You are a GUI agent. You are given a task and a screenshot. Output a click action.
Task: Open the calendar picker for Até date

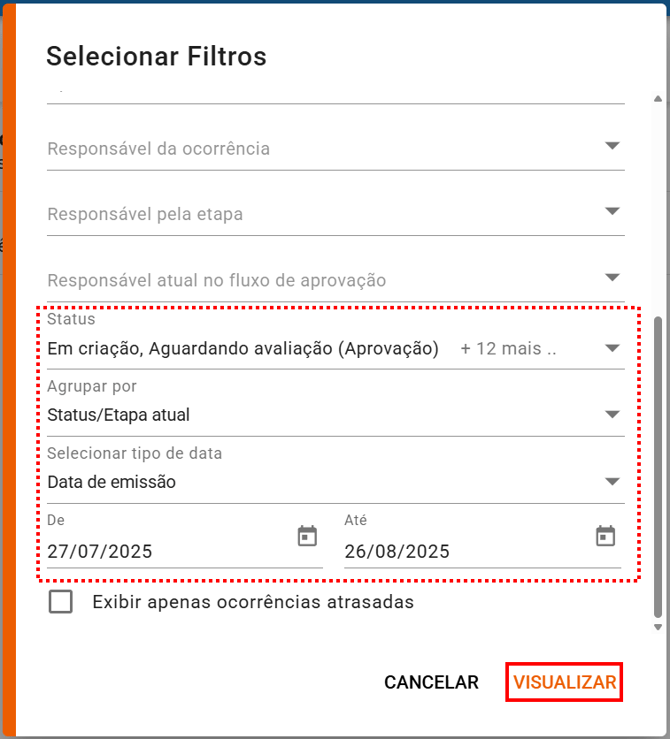click(605, 536)
